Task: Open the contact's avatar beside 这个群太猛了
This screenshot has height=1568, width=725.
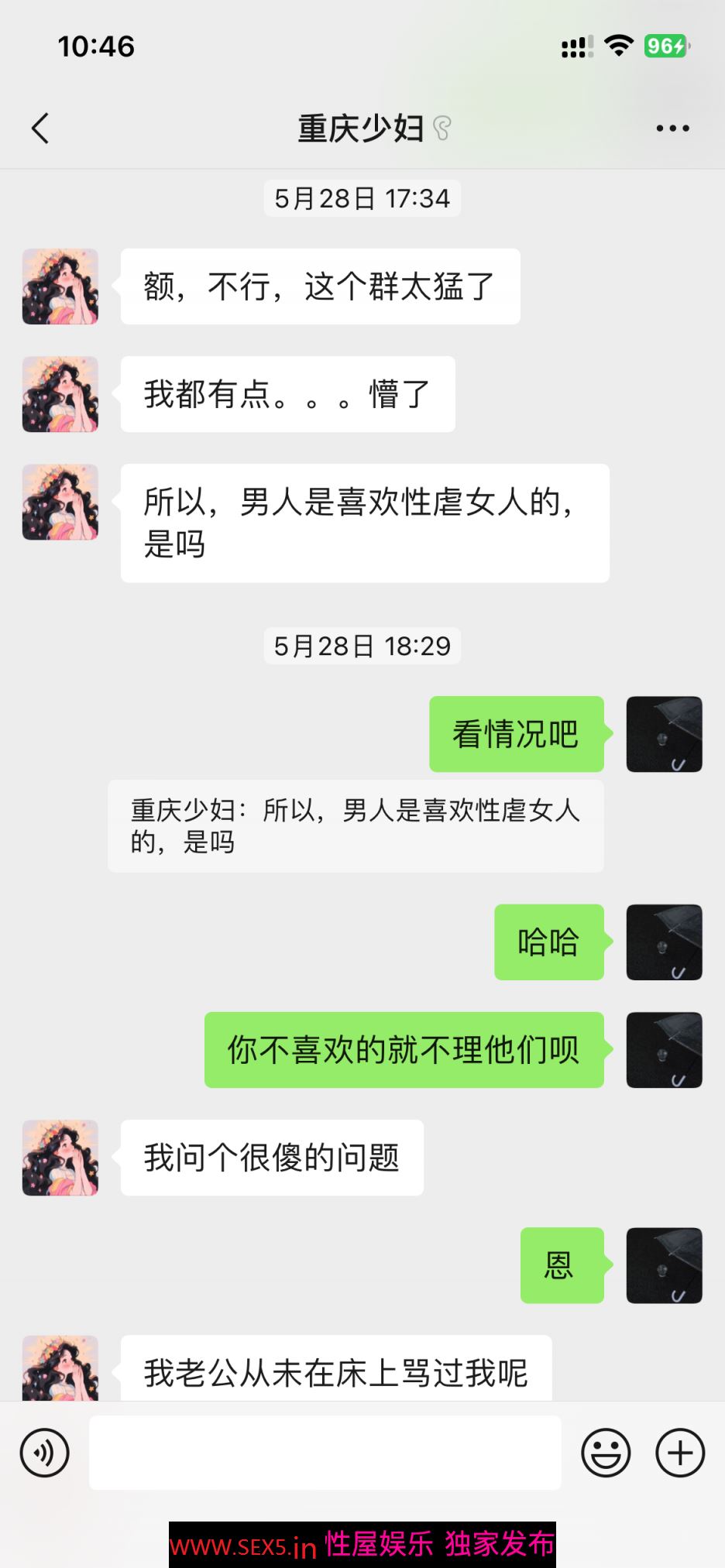Action: [x=60, y=286]
